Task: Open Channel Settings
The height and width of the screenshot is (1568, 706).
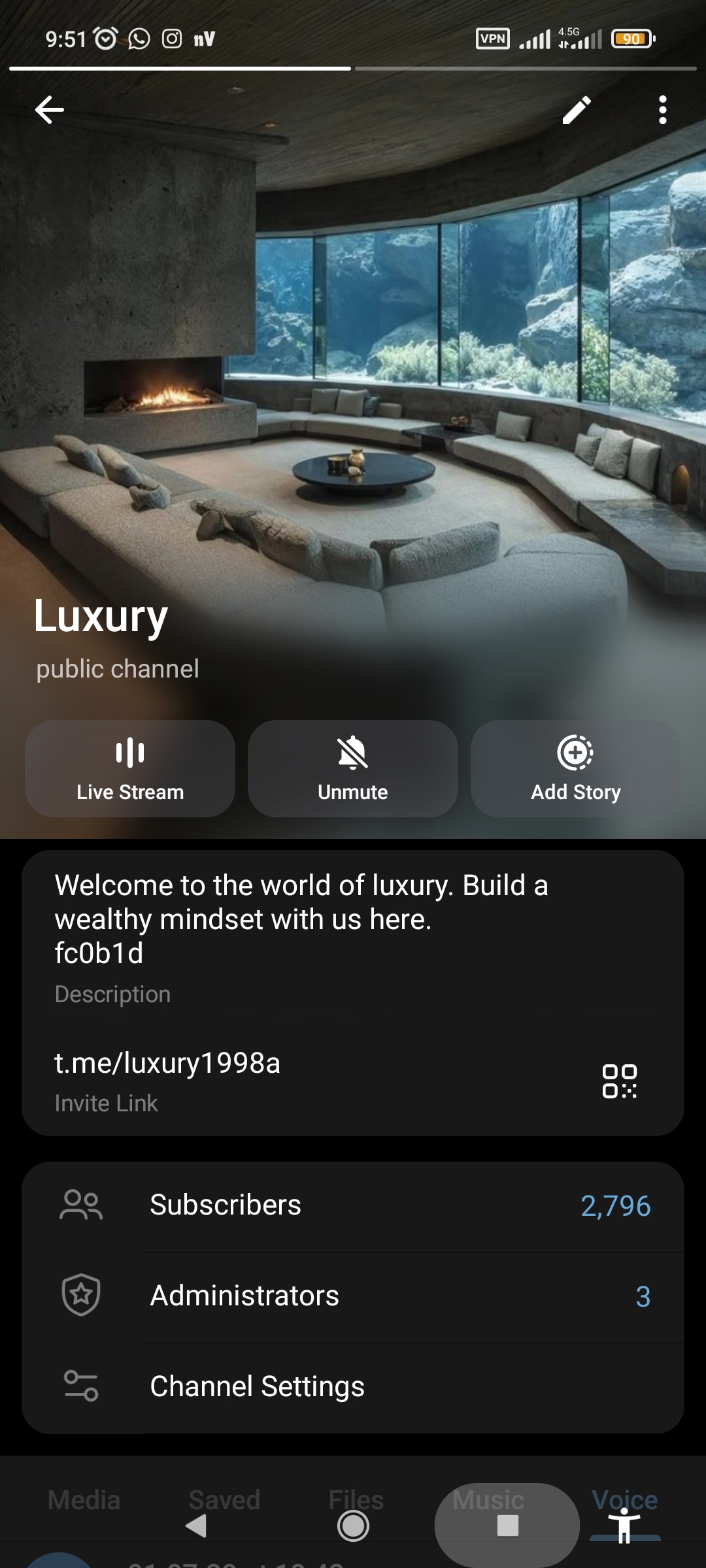Action: pyautogui.click(x=353, y=1386)
